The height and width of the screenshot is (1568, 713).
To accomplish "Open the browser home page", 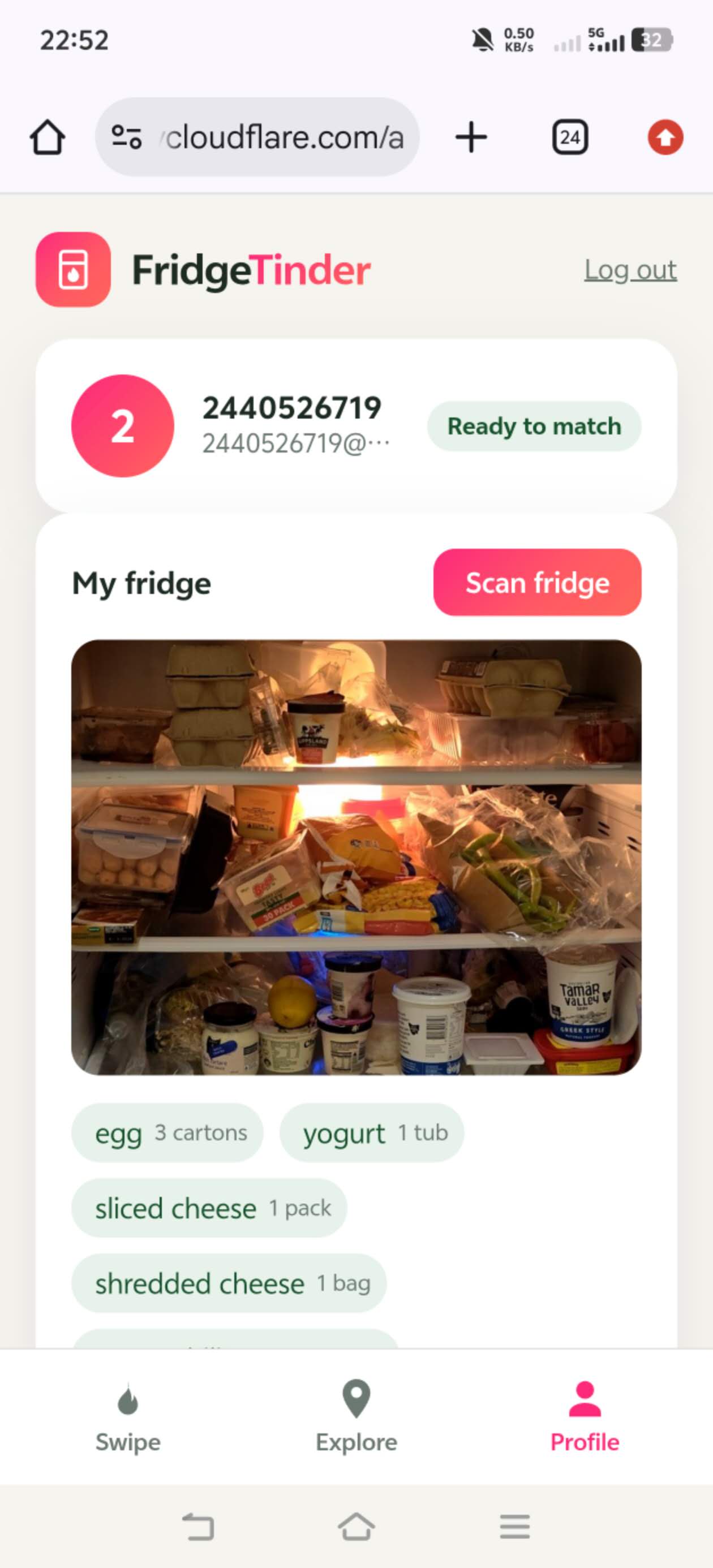I will click(x=48, y=137).
